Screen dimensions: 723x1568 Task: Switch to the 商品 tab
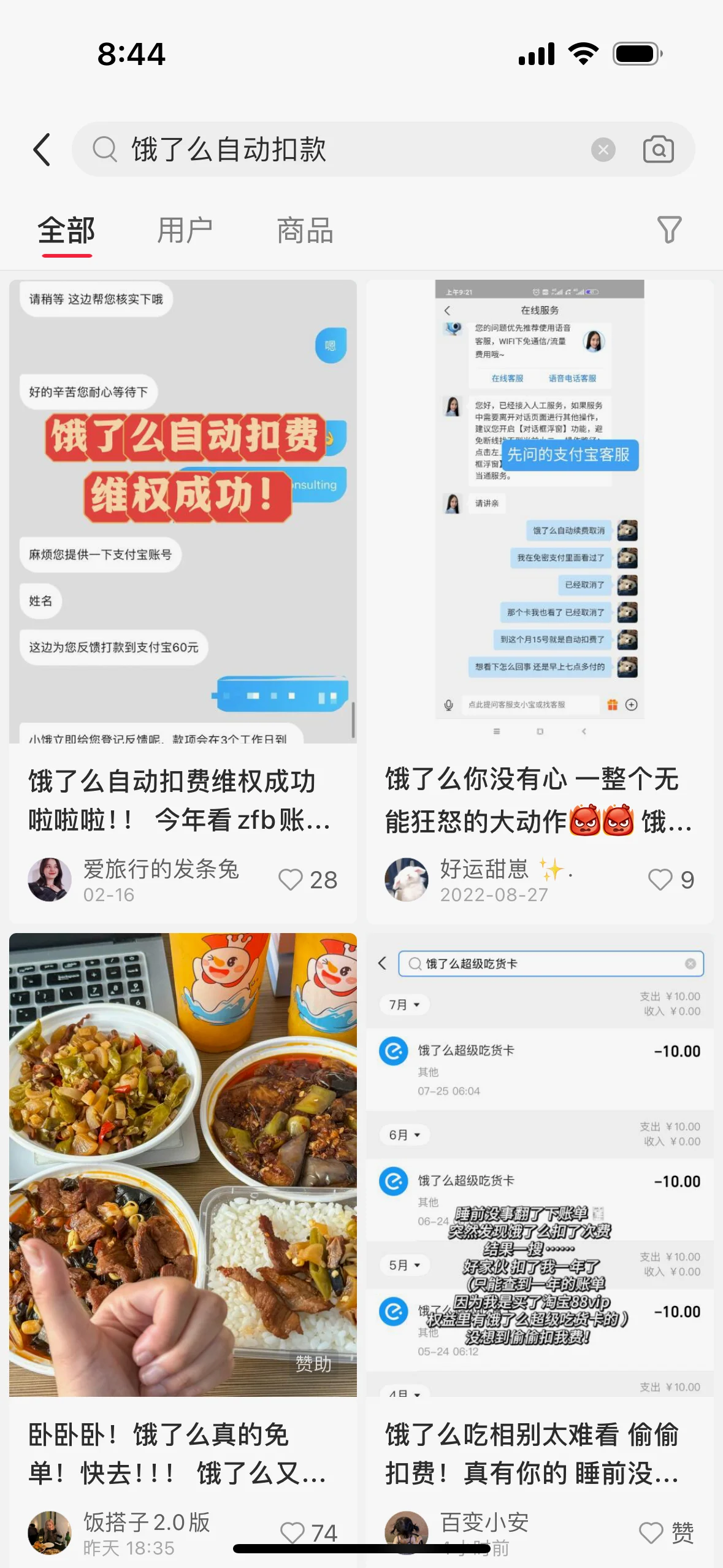pyautogui.click(x=305, y=231)
